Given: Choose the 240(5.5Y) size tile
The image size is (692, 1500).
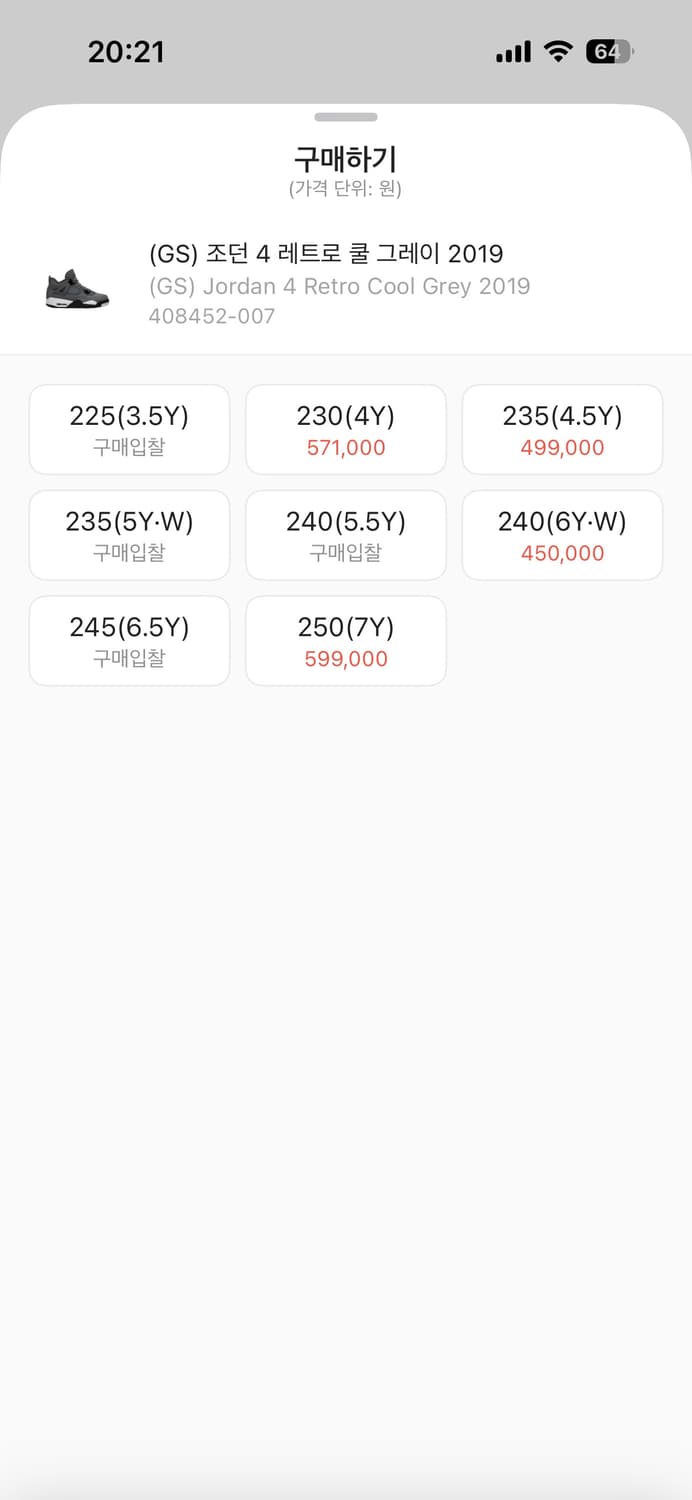Looking at the screenshot, I should [345, 535].
